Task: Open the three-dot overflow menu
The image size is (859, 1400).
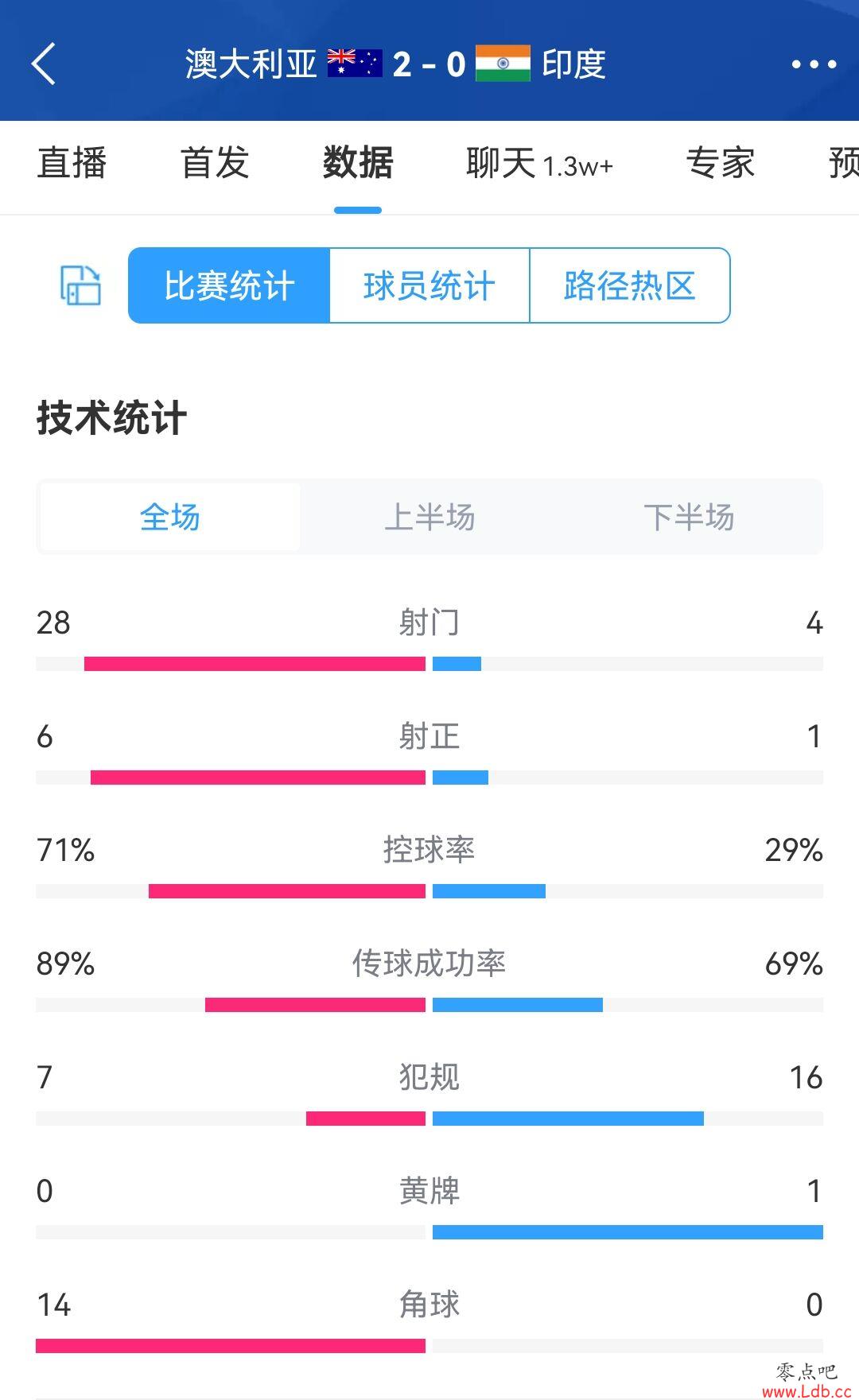Action: [814, 64]
